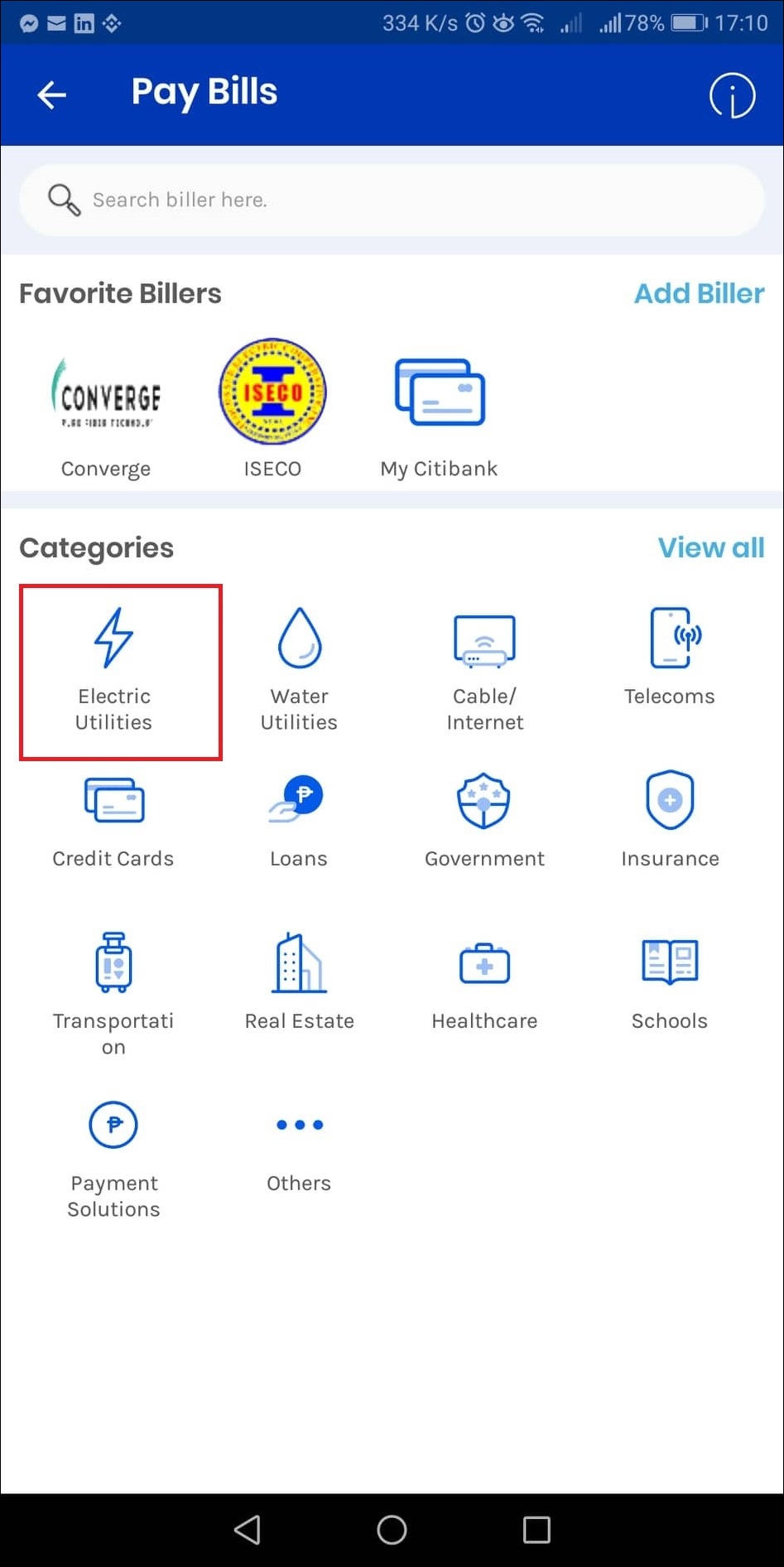The height and width of the screenshot is (1567, 784).
Task: Open the info icon in header
Action: point(732,95)
